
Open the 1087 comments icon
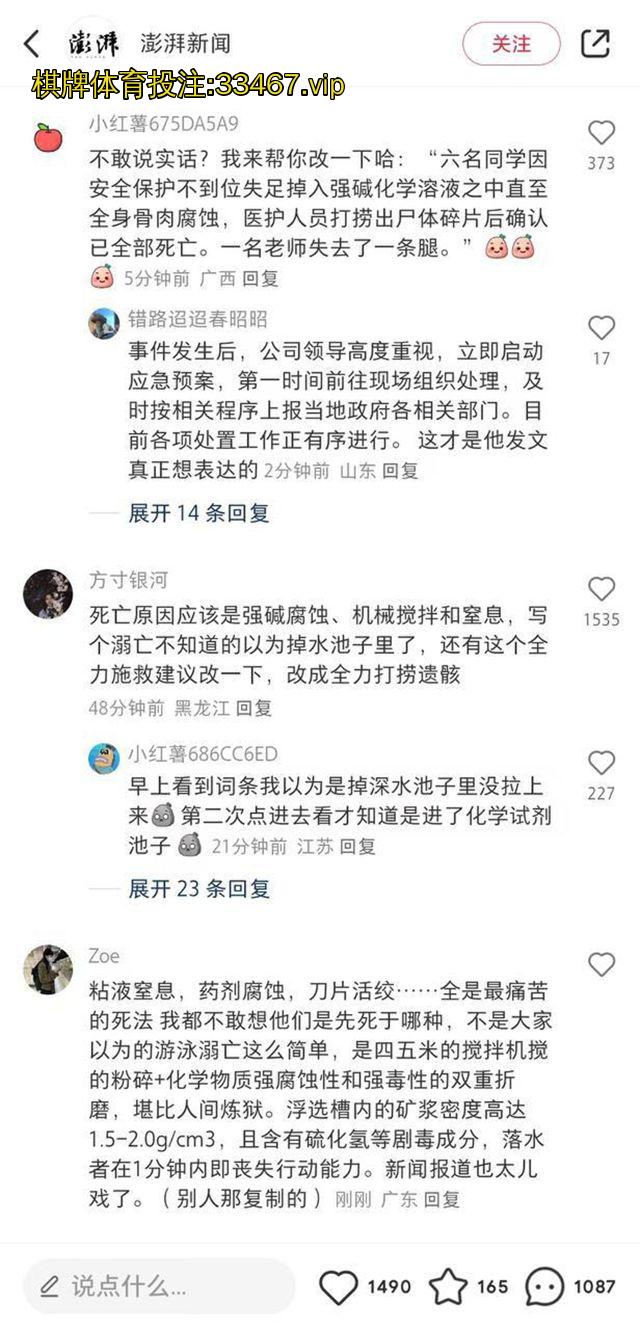coord(545,1286)
